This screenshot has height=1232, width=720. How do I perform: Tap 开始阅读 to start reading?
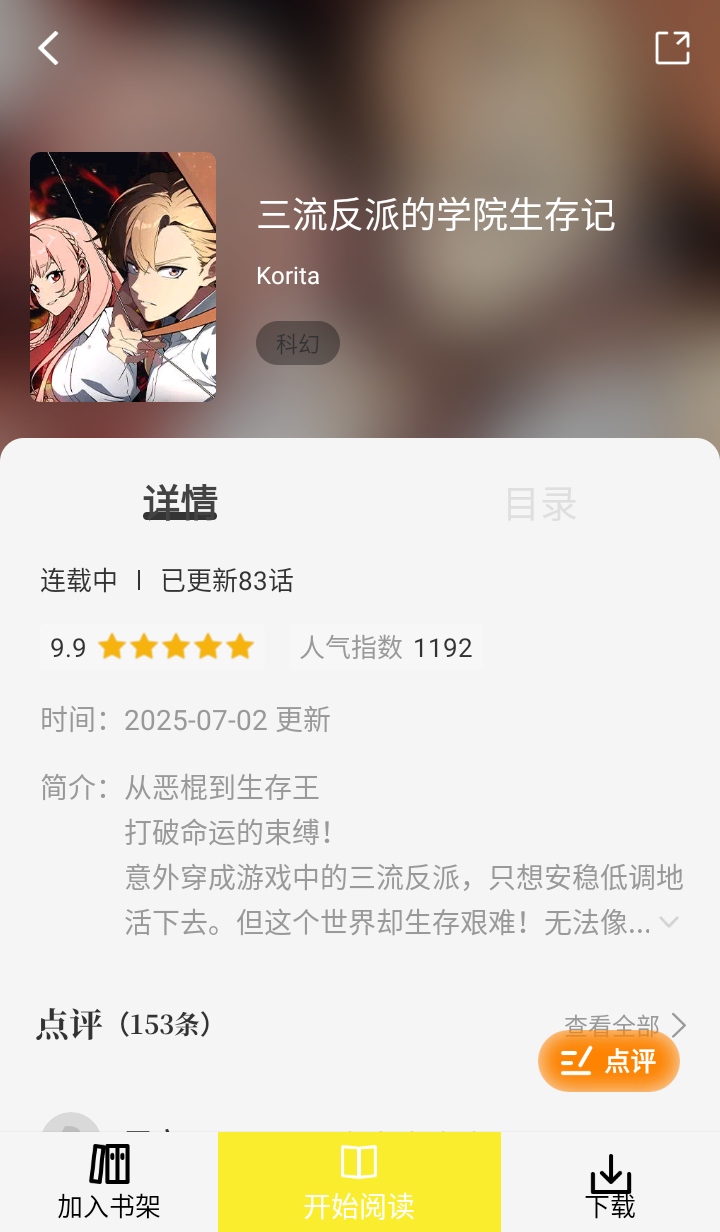(359, 1182)
